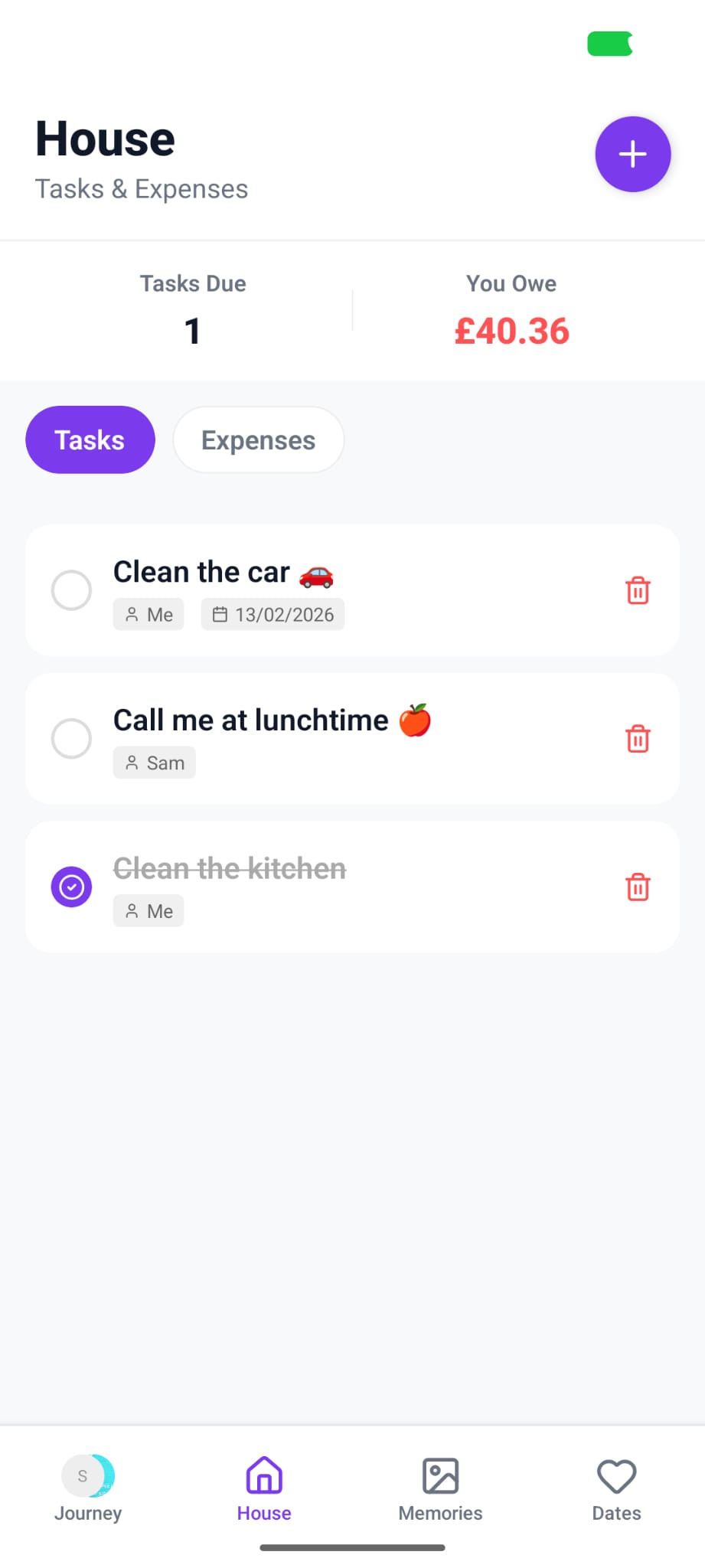
Task: Open the due date 13/02/2026 chip
Action: [x=273, y=614]
